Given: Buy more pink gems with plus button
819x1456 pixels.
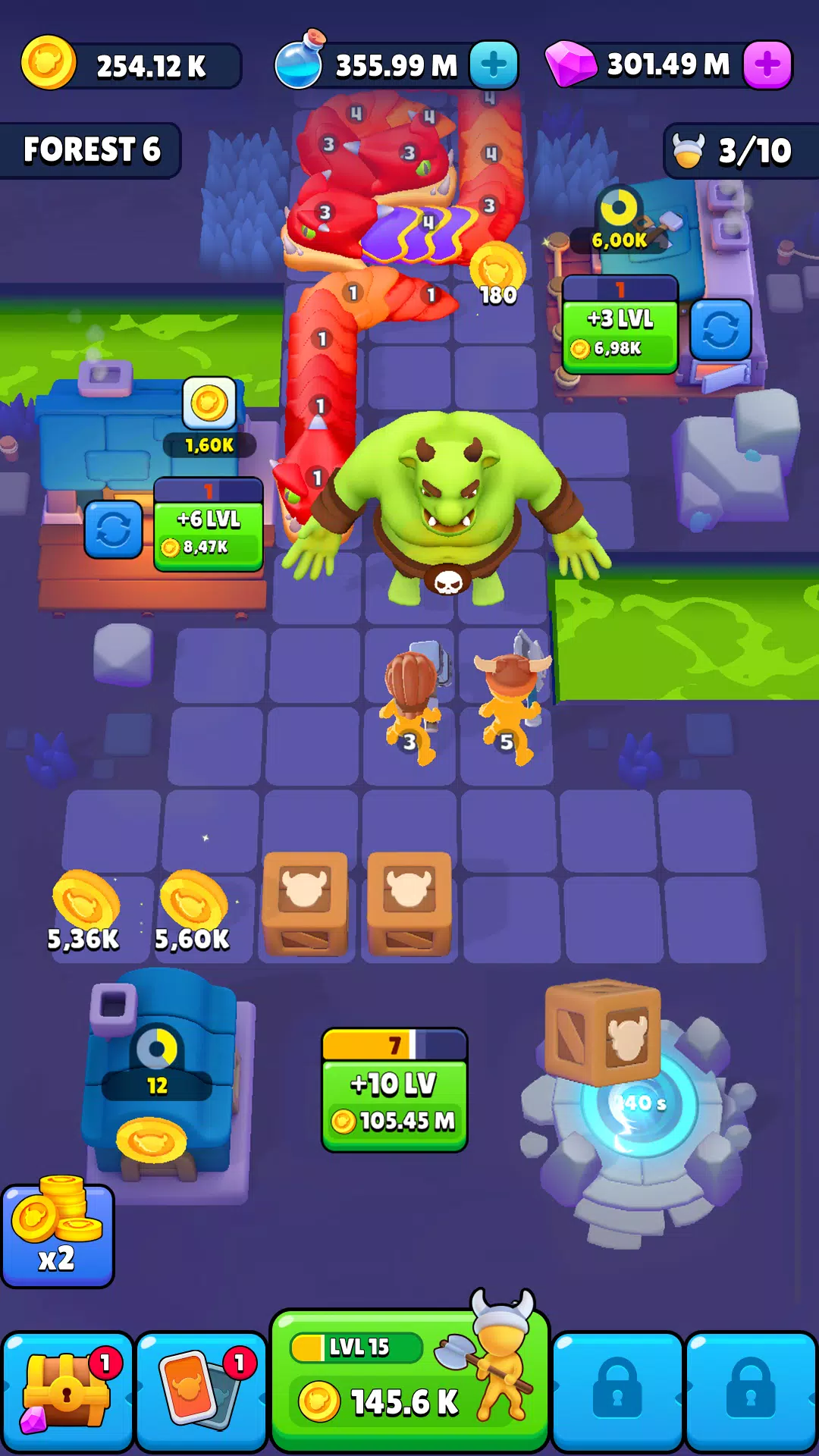Looking at the screenshot, I should point(767,65).
